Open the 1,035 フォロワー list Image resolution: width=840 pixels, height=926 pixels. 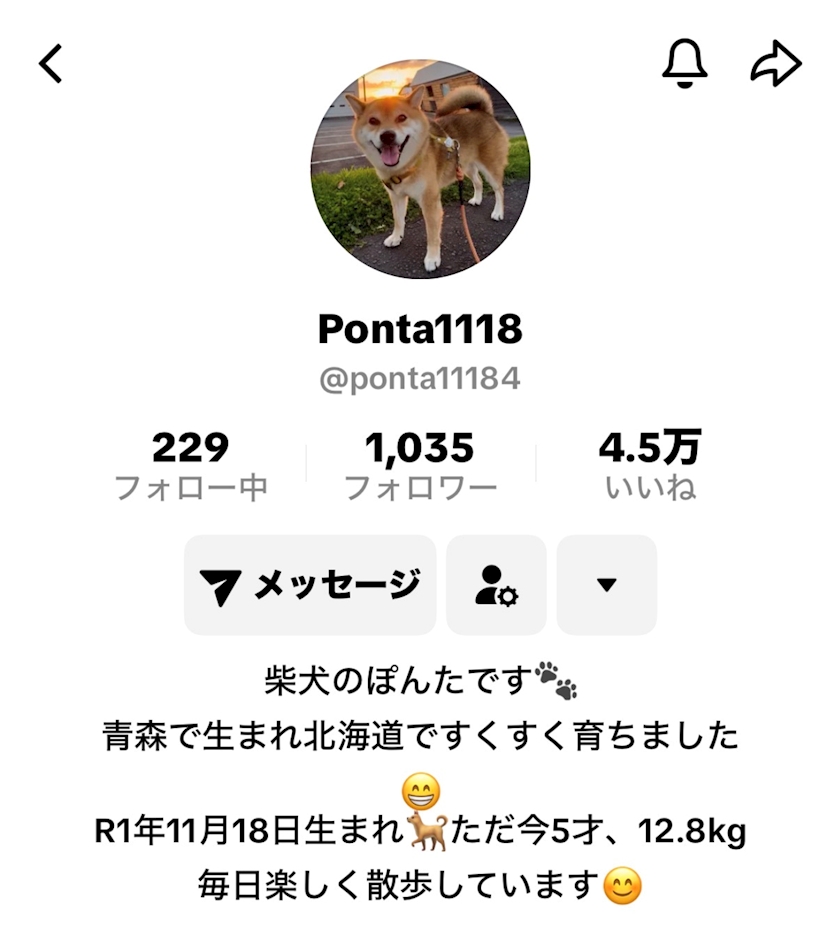tap(420, 466)
